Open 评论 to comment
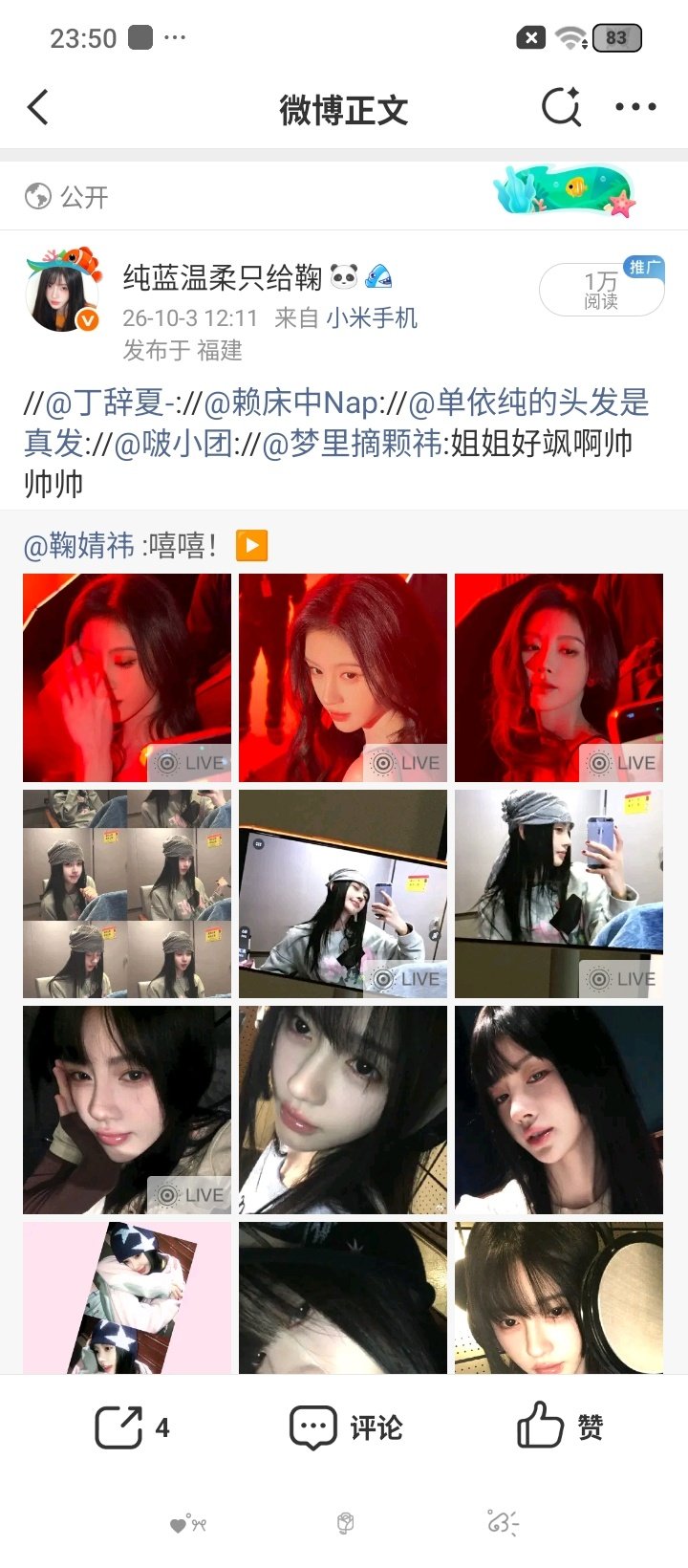 pos(346,1427)
